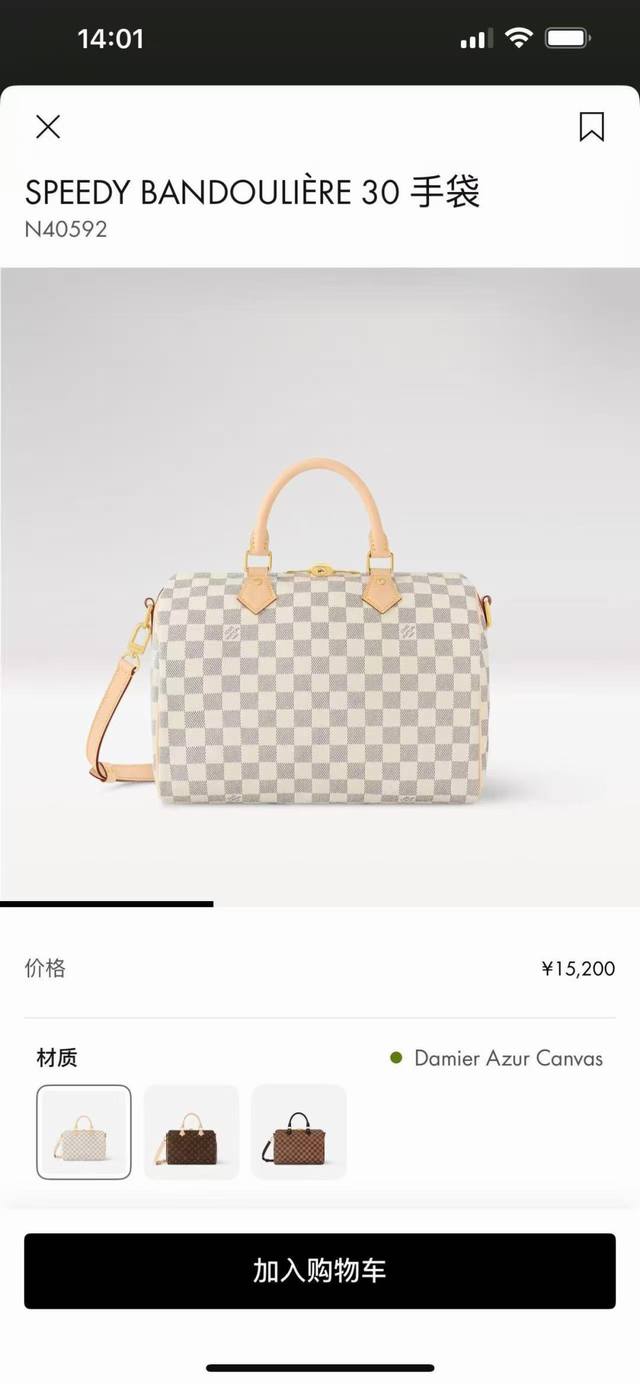
Task: Pick the Damier Ebene checkered swatch
Action: (x=298, y=1132)
